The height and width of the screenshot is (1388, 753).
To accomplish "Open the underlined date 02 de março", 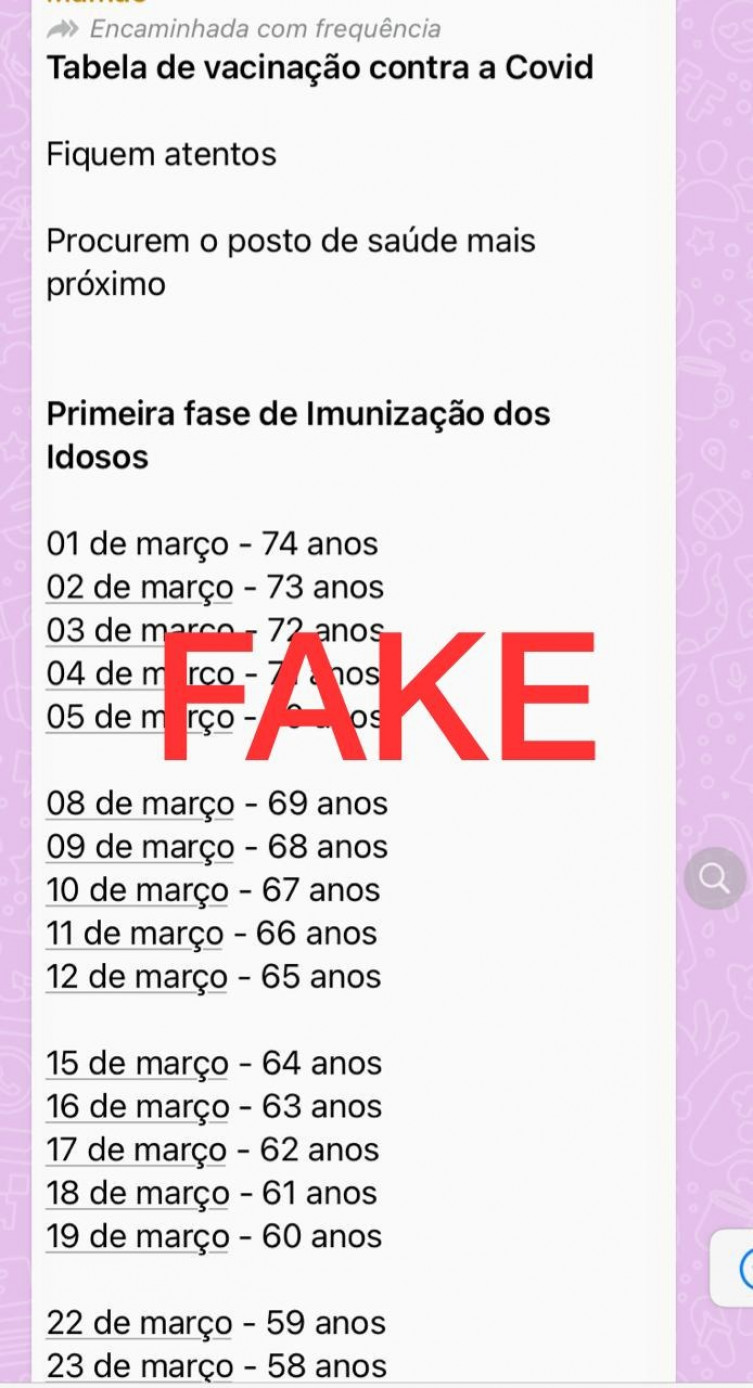I will 140,588.
